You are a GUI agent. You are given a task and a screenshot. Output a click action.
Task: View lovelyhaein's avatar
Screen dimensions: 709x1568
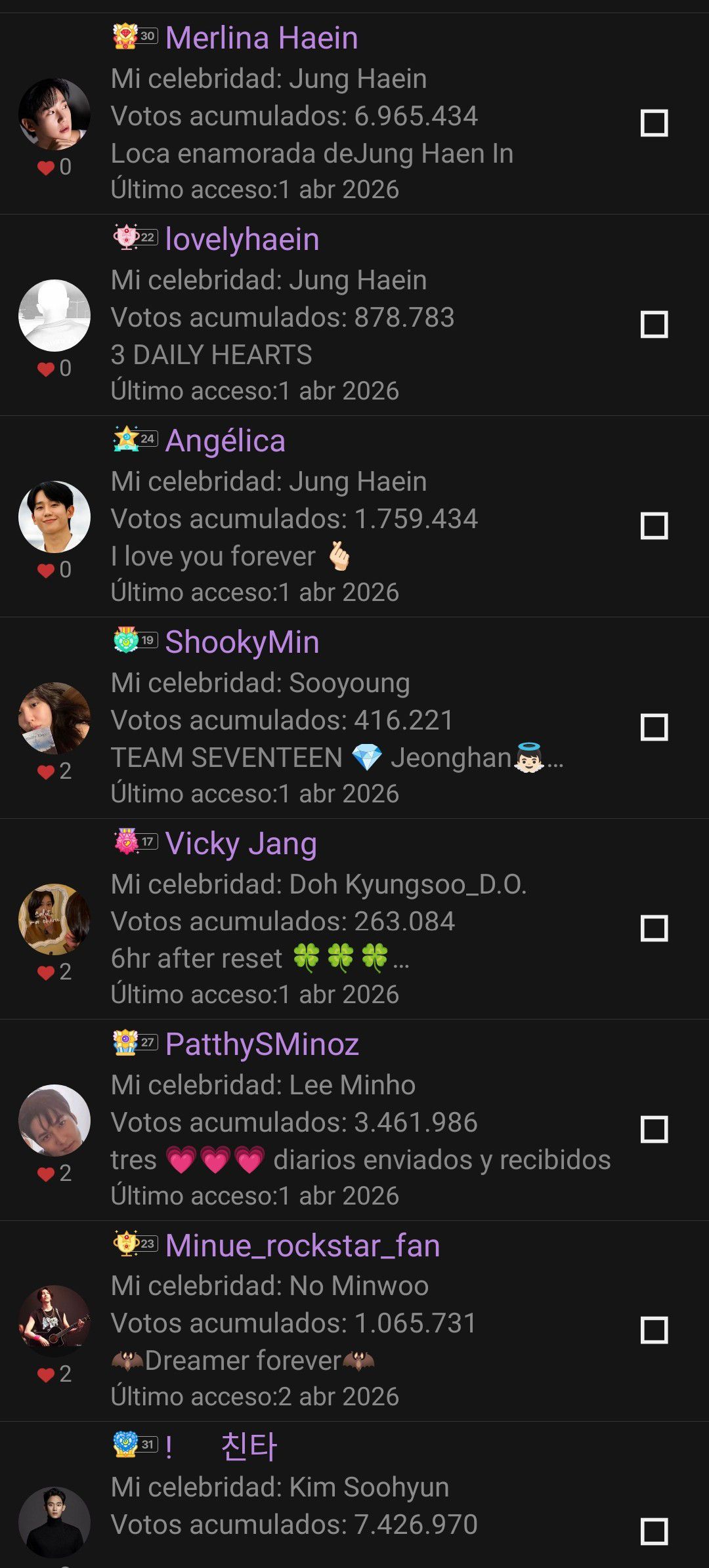pyautogui.click(x=54, y=316)
